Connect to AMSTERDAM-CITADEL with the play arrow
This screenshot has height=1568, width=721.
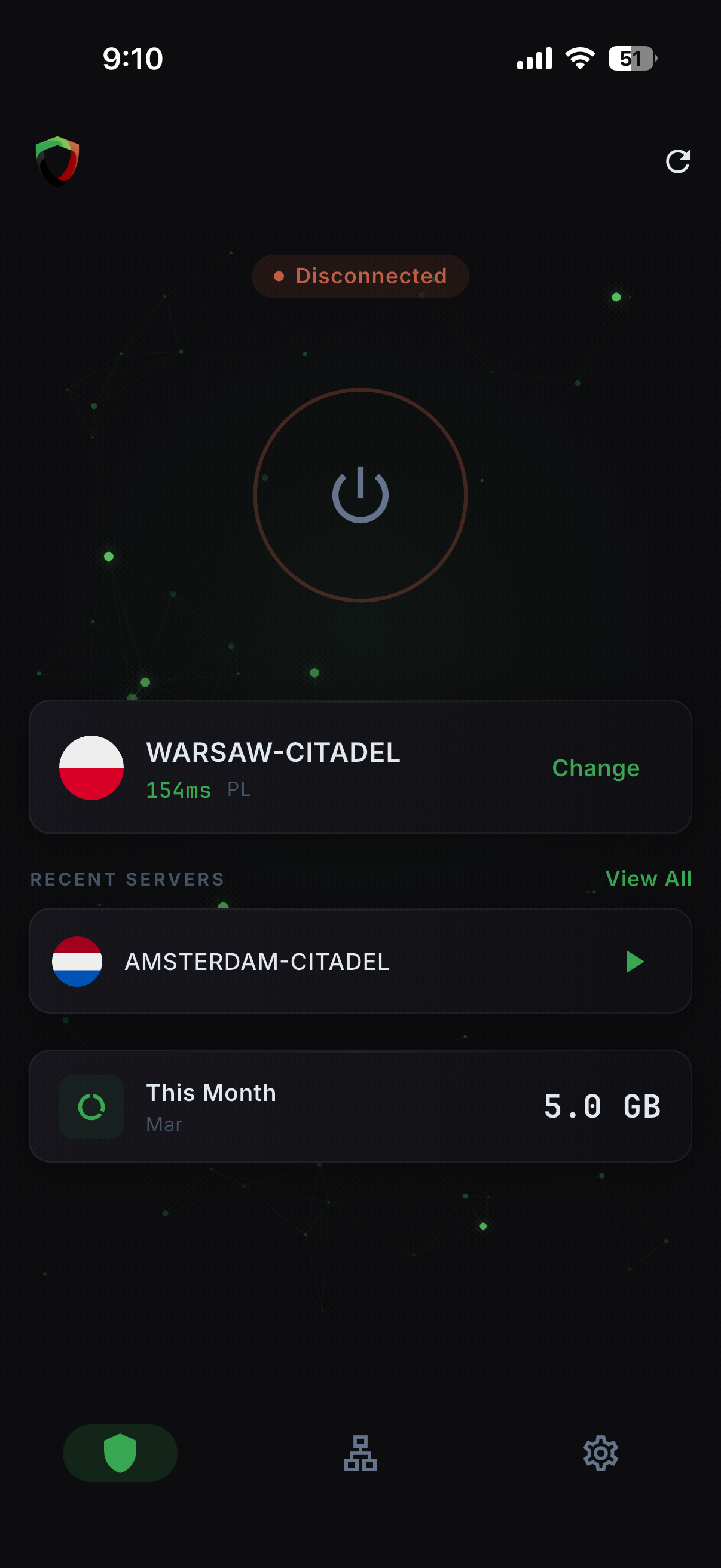[x=633, y=962]
